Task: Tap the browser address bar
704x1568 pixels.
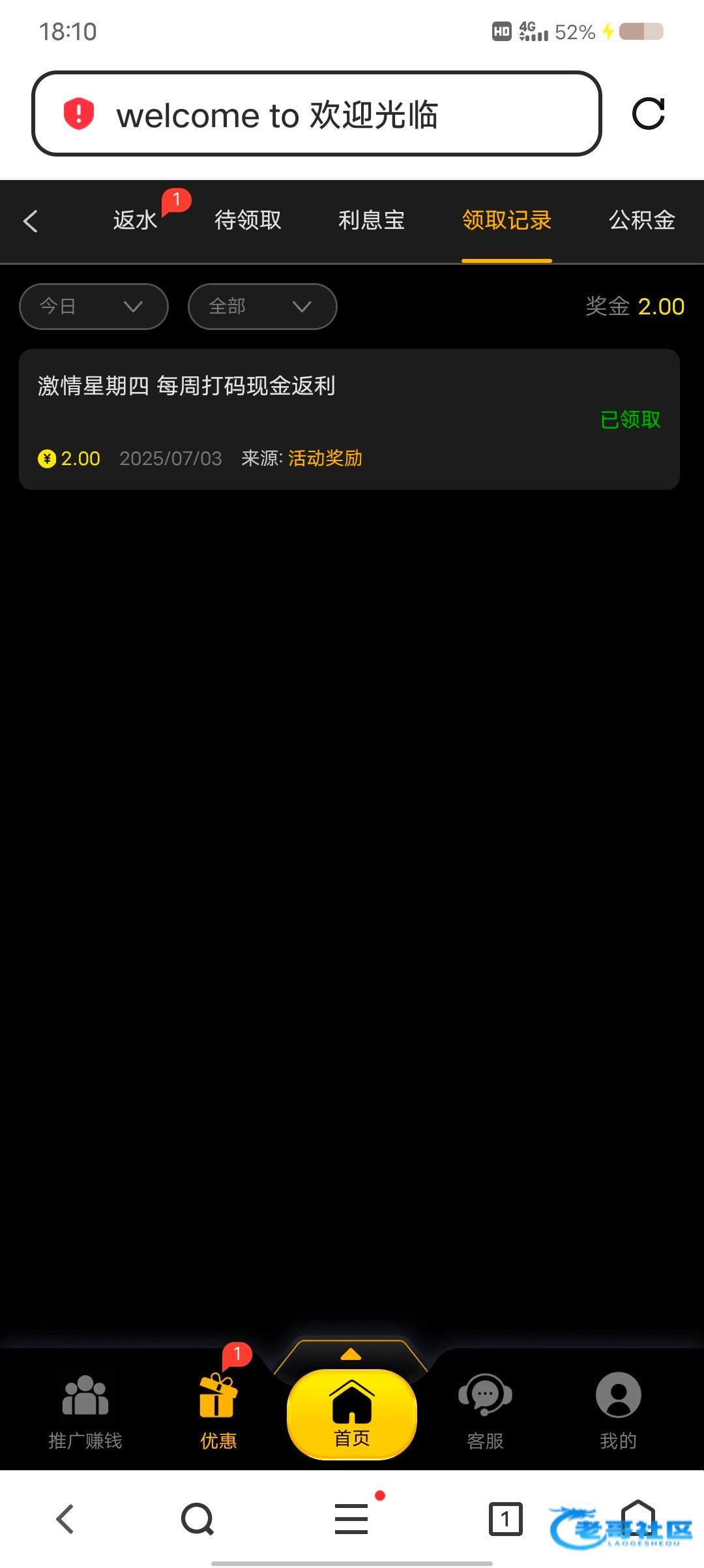Action: tap(316, 113)
